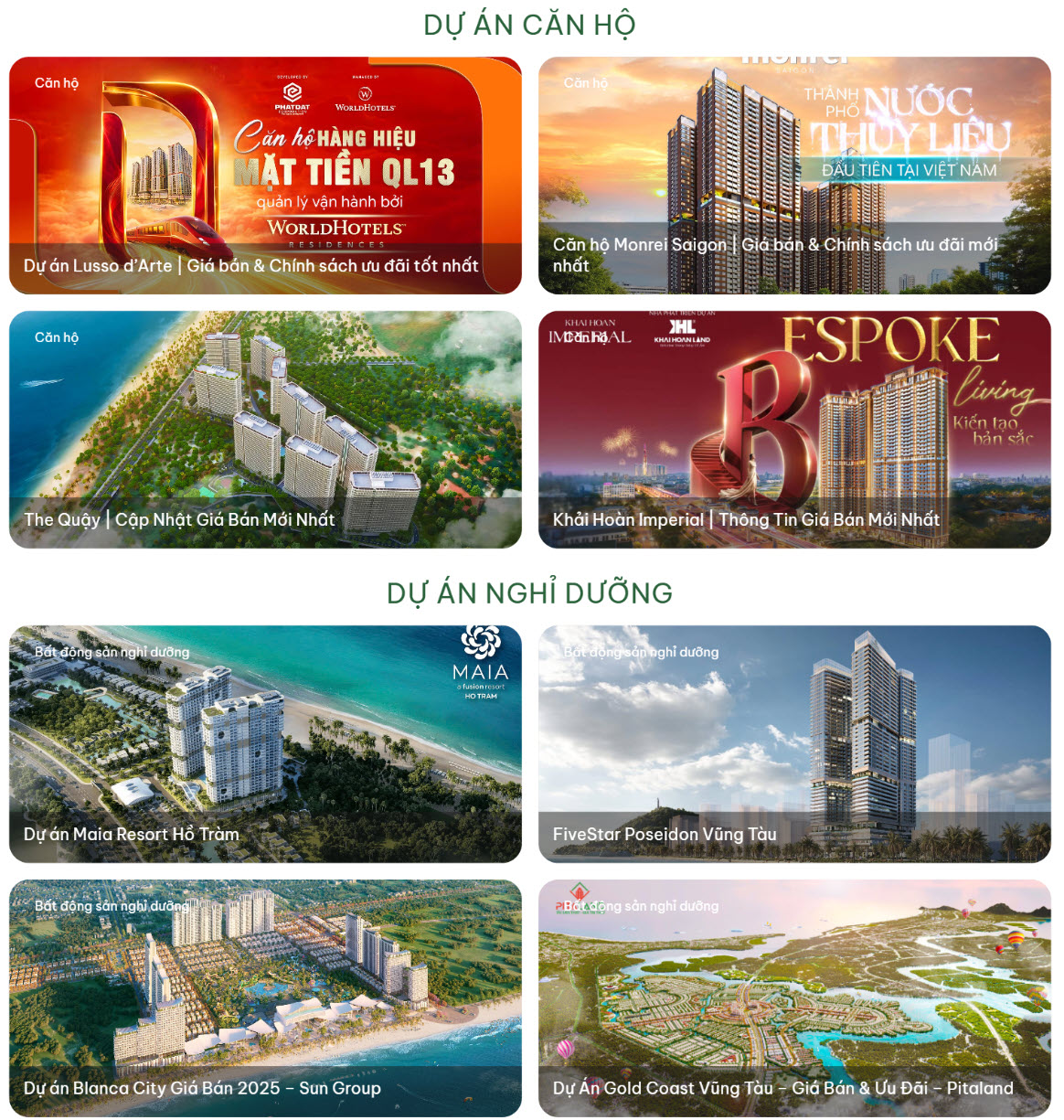The width and height of the screenshot is (1064, 1120).
Task: View The Quậy apartment project card
Action: click(265, 430)
